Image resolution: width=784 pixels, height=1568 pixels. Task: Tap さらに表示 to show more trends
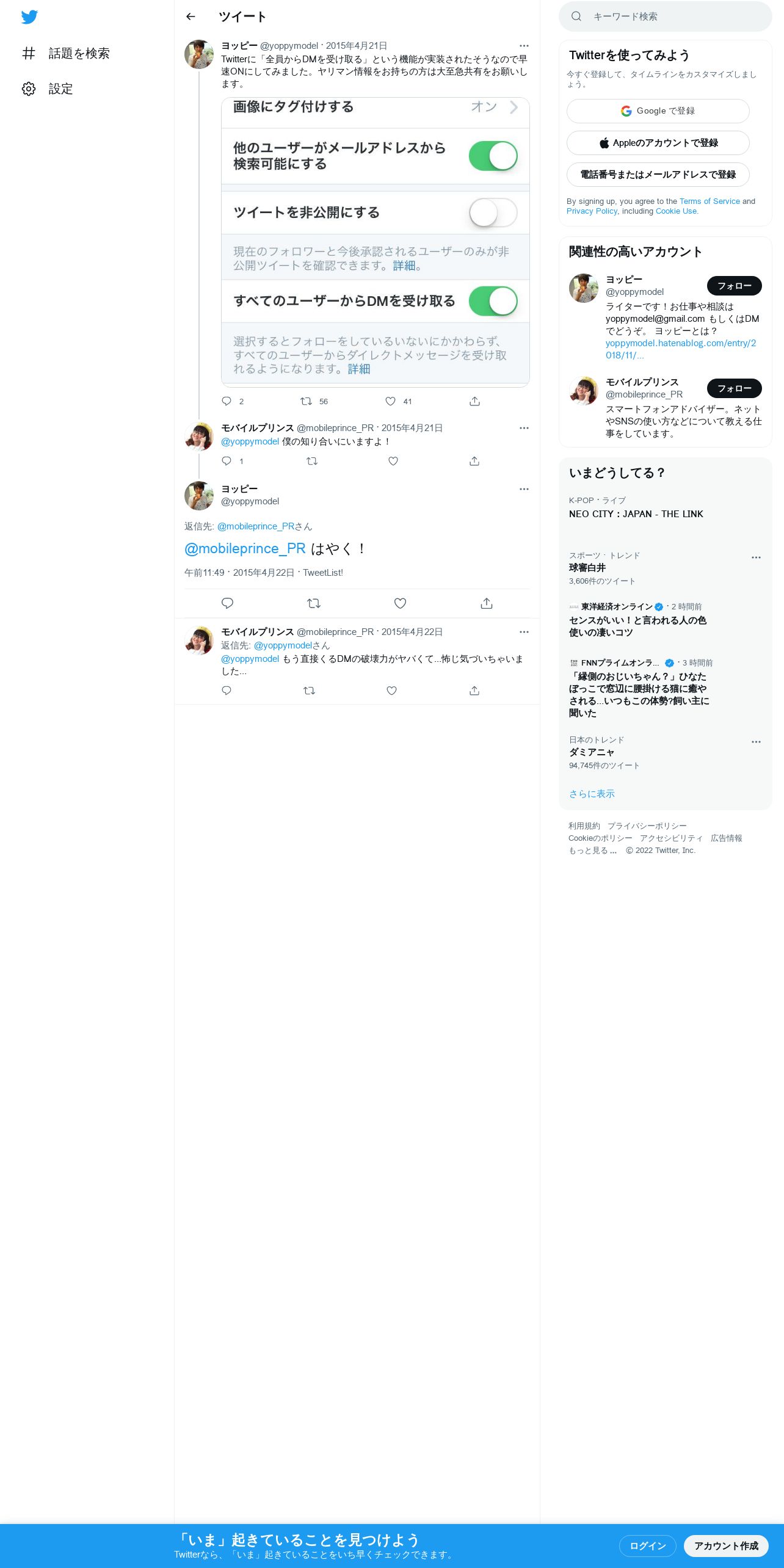(592, 794)
